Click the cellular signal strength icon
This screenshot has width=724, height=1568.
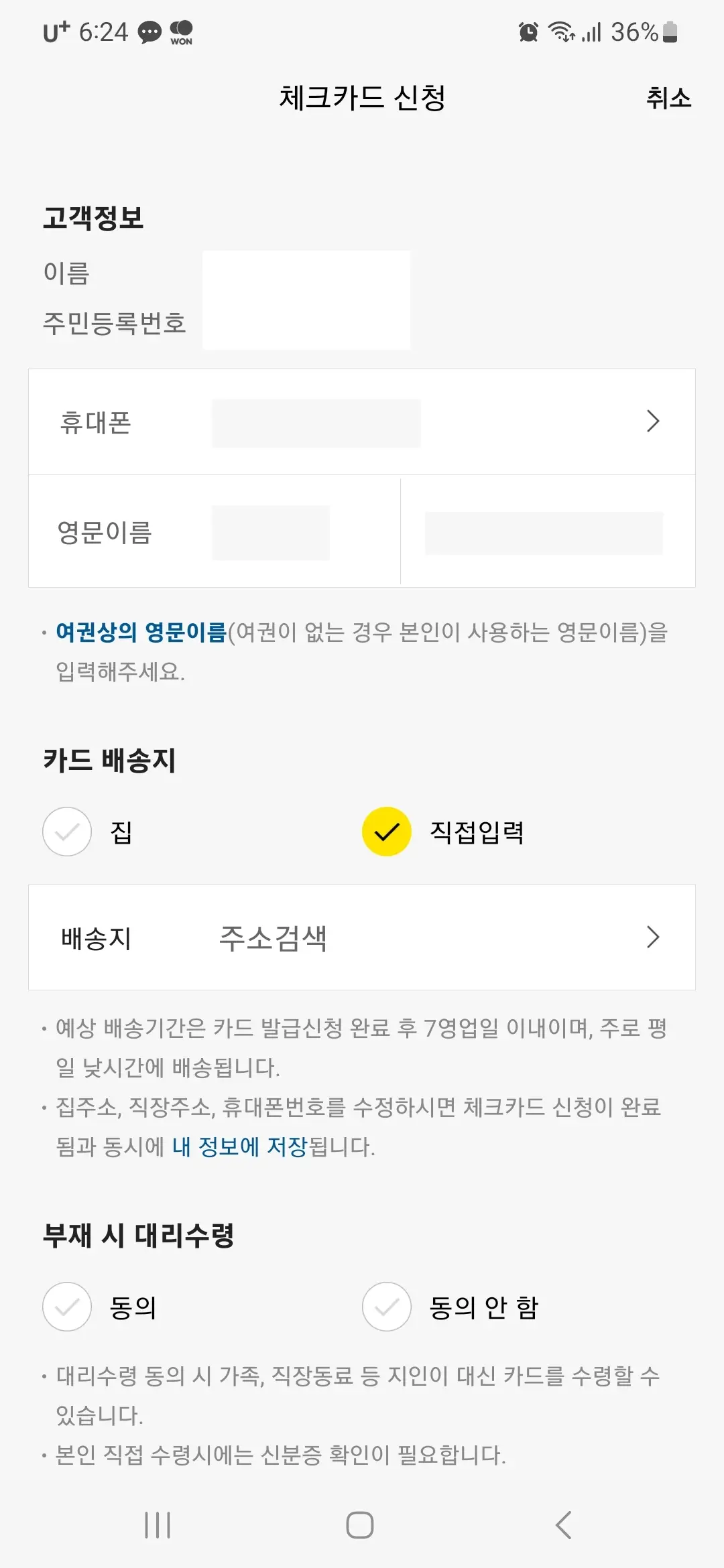click(x=590, y=31)
